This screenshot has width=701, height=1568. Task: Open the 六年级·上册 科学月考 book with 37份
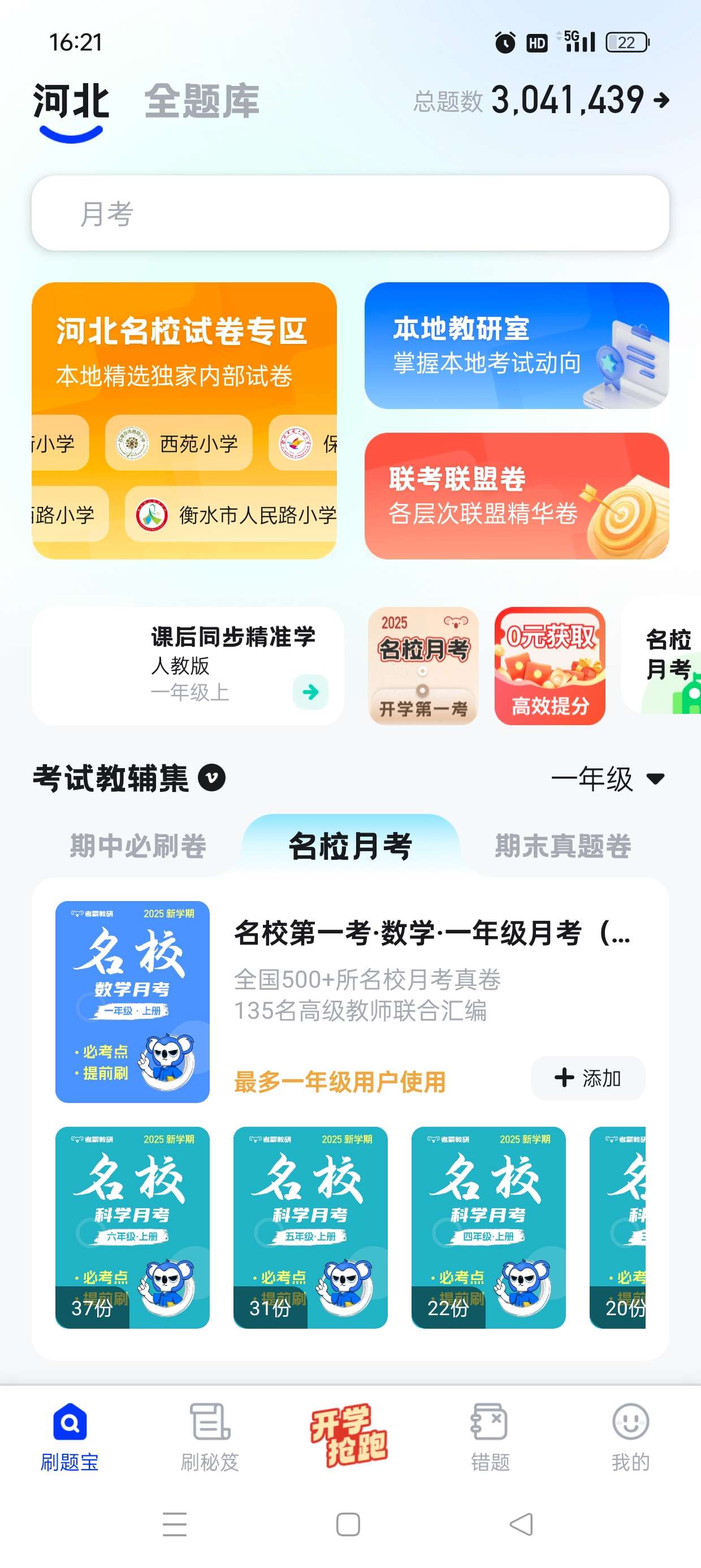point(132,1226)
